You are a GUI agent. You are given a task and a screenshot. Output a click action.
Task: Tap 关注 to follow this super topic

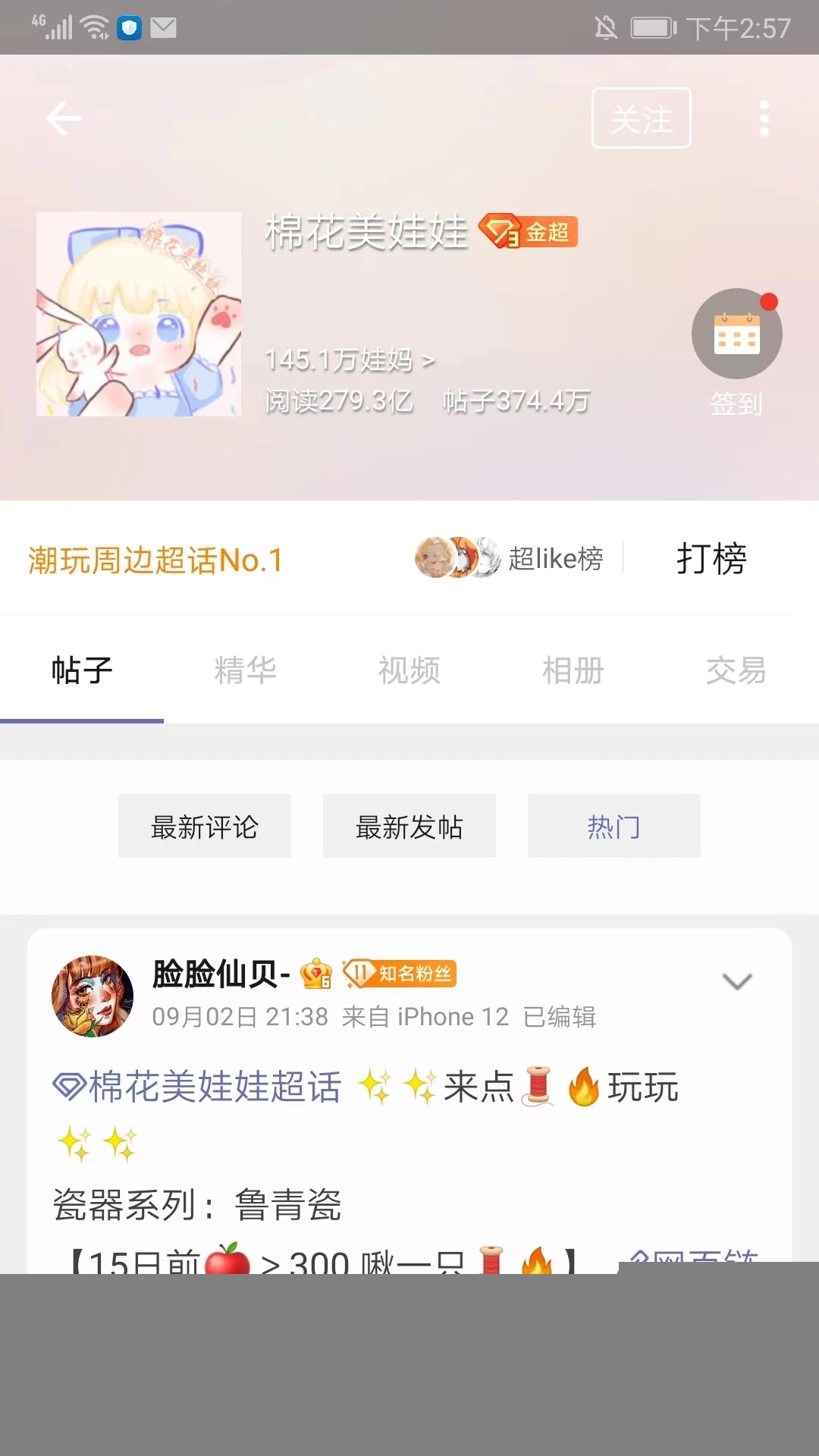[641, 118]
